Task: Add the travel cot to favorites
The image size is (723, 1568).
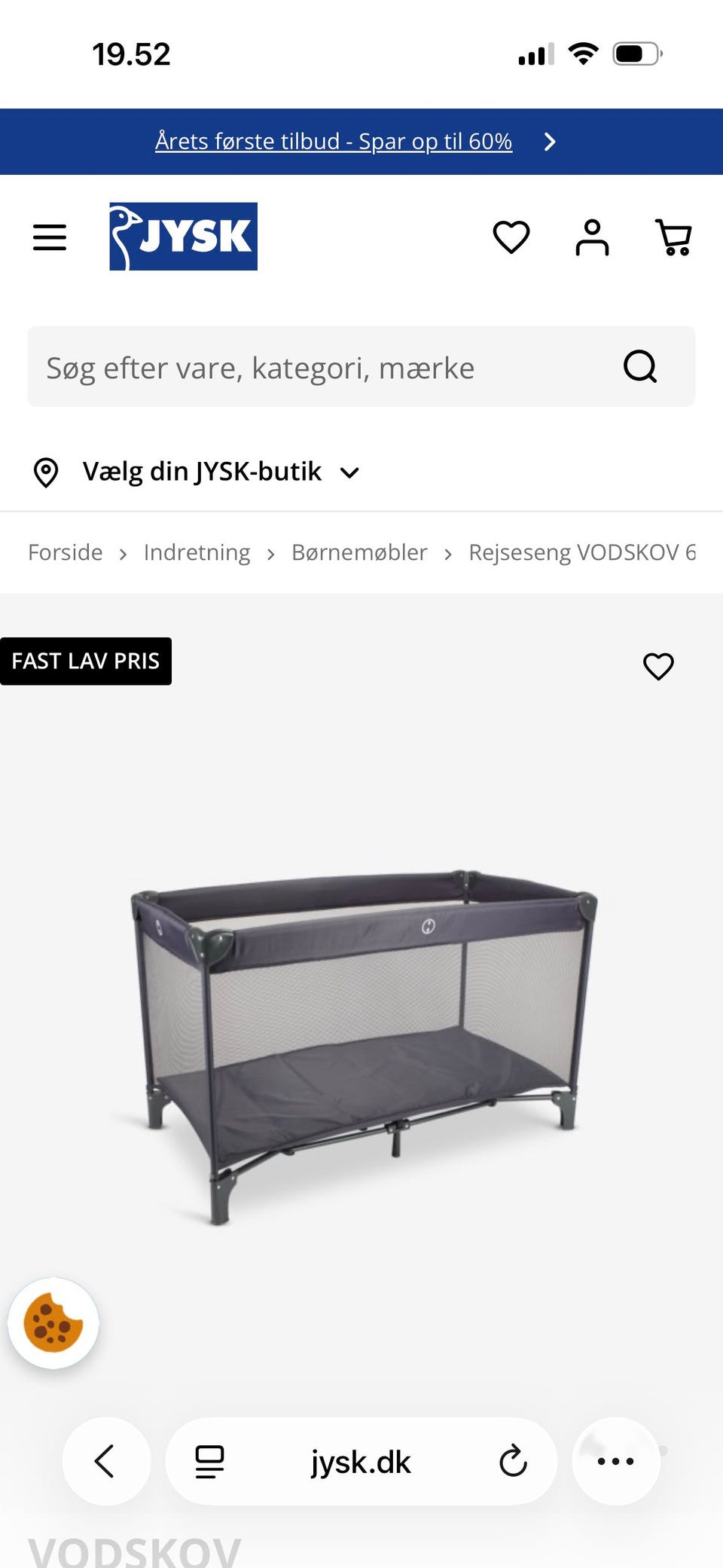Action: (658, 666)
